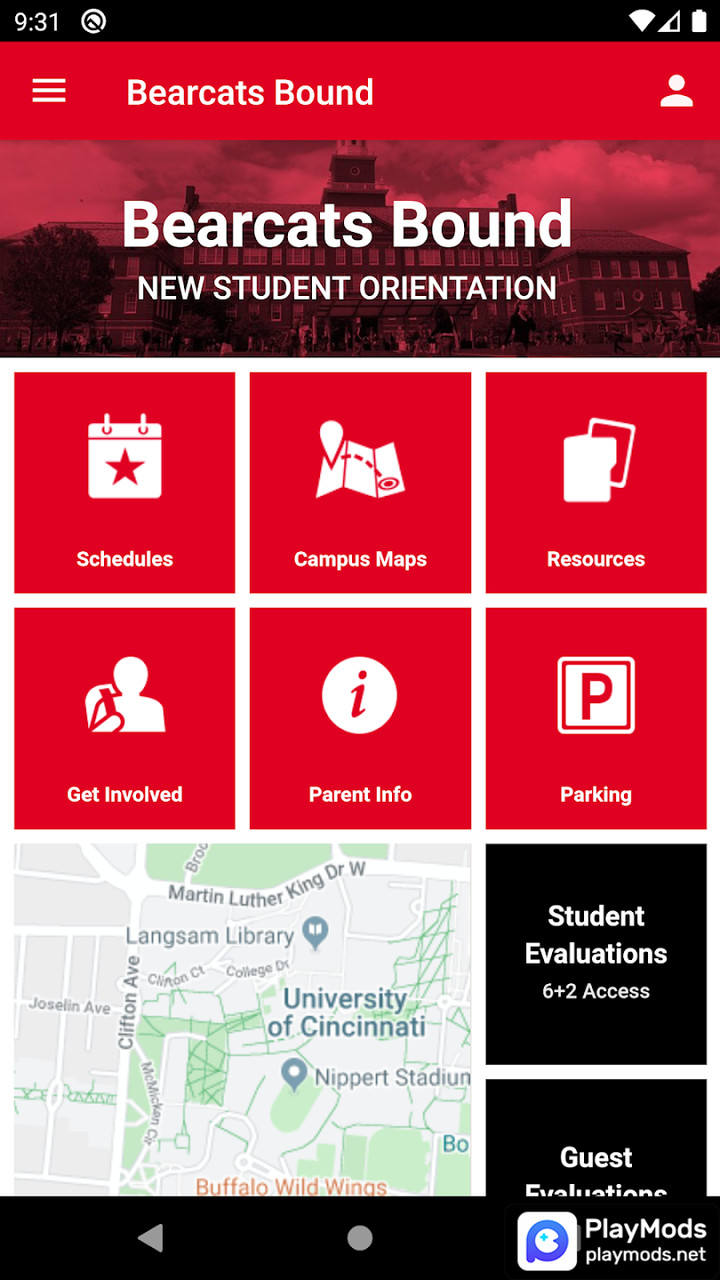This screenshot has width=720, height=1280.
Task: Tap the PlayMods floating icon
Action: pyautogui.click(x=546, y=1240)
